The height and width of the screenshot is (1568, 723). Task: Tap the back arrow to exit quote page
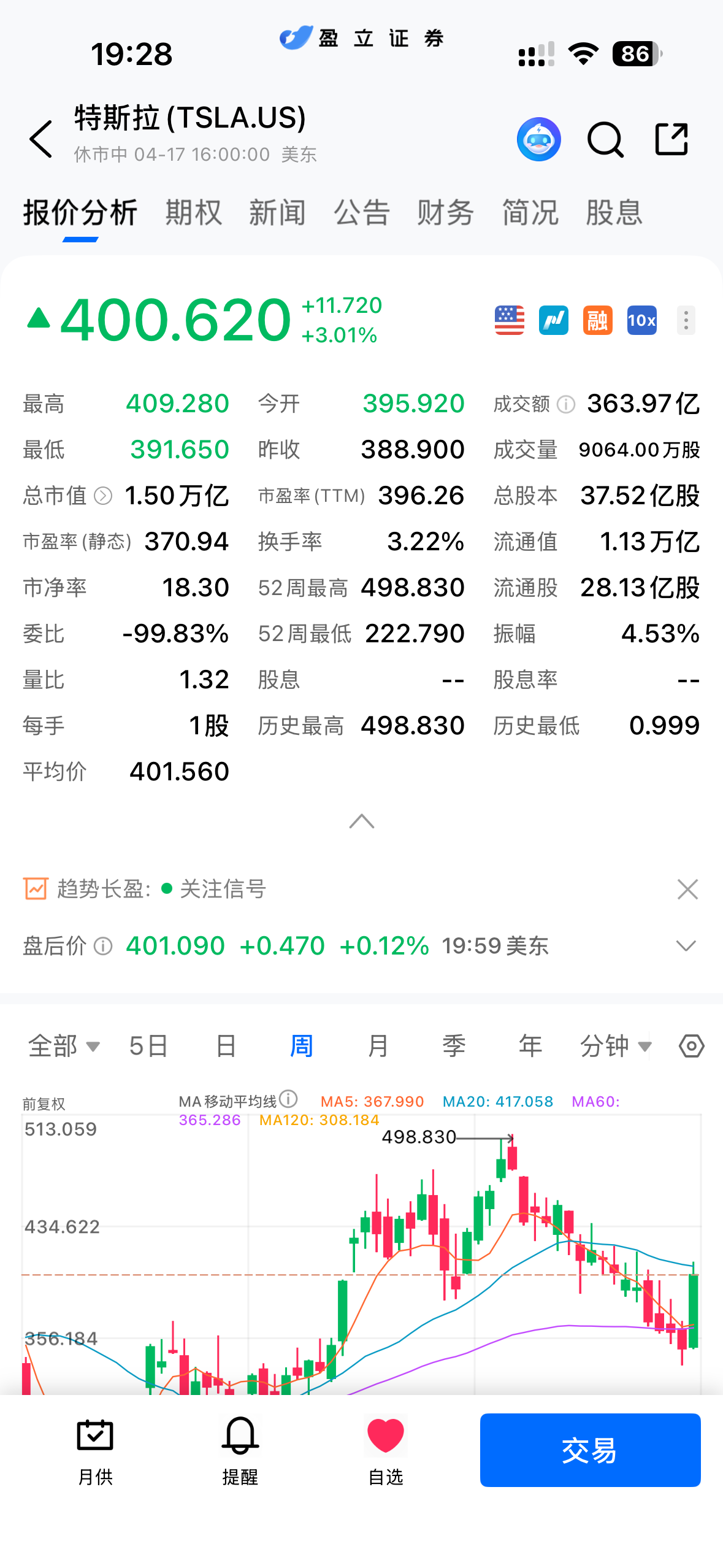[x=40, y=139]
